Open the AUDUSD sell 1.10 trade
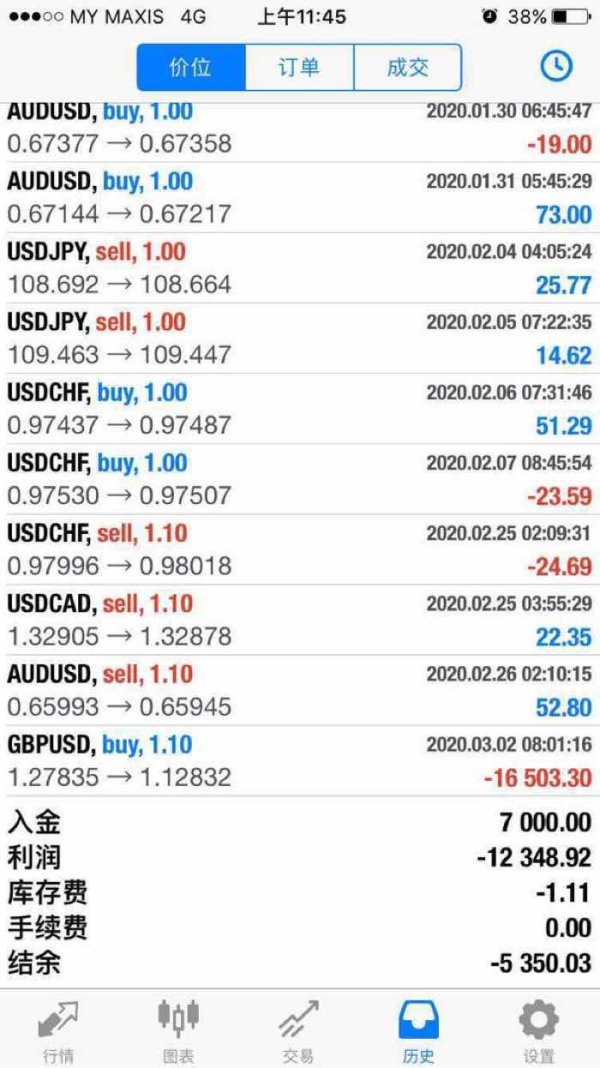Image resolution: width=600 pixels, height=1068 pixels. point(300,690)
